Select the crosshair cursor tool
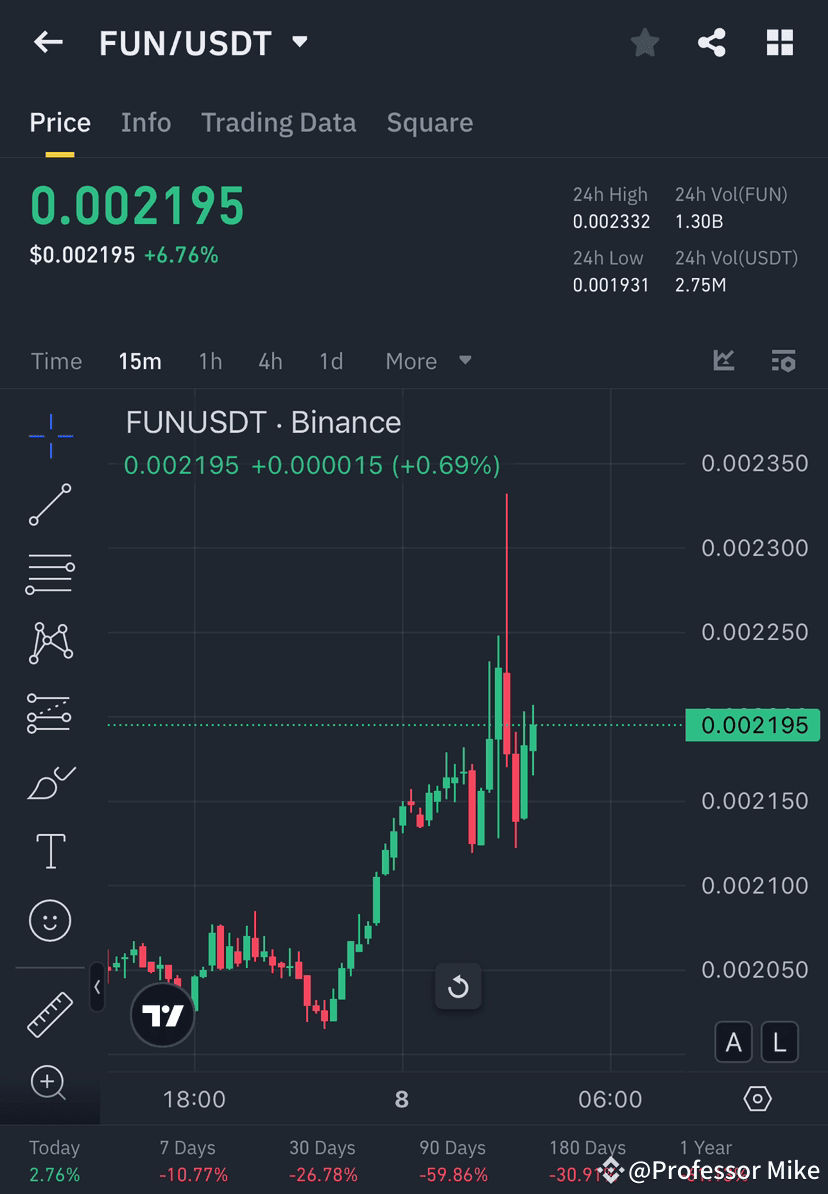This screenshot has width=828, height=1194. (50, 435)
